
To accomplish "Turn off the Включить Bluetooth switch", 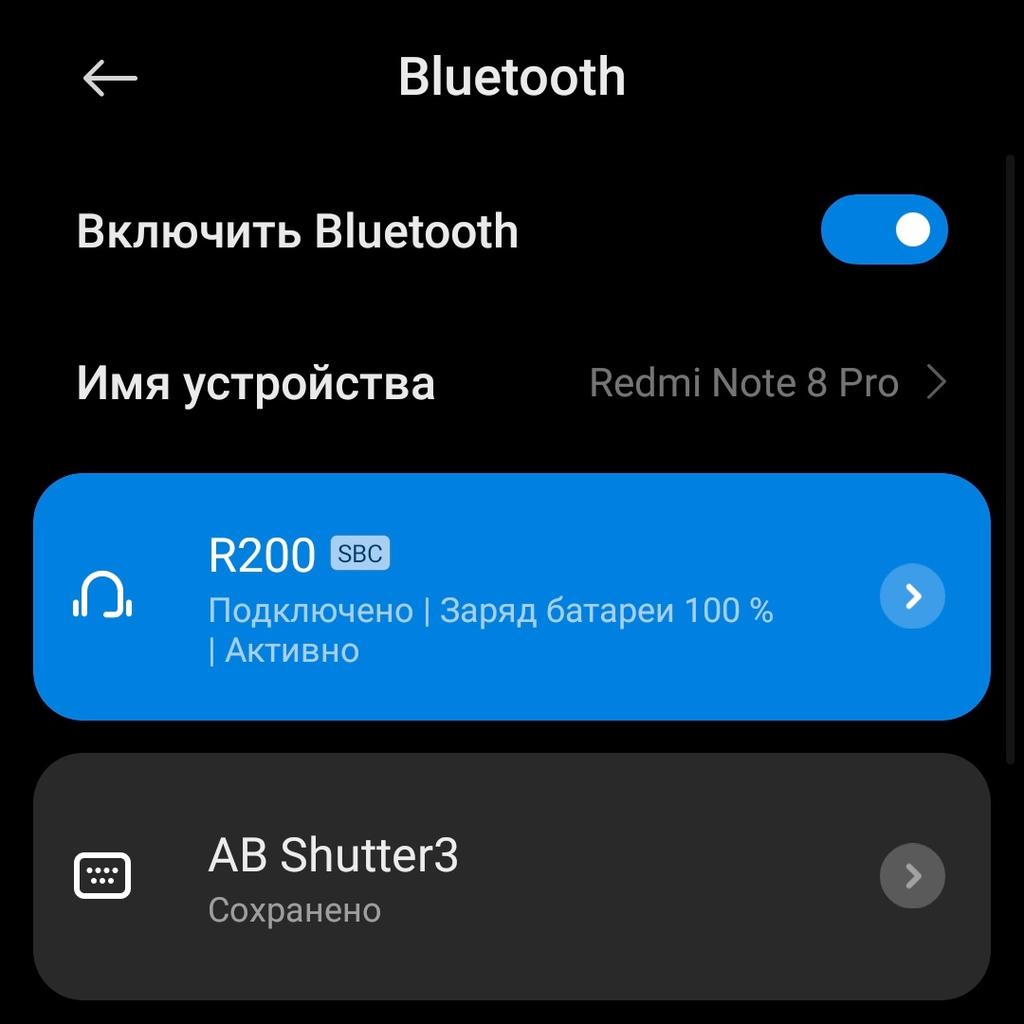I will pyautogui.click(x=883, y=230).
